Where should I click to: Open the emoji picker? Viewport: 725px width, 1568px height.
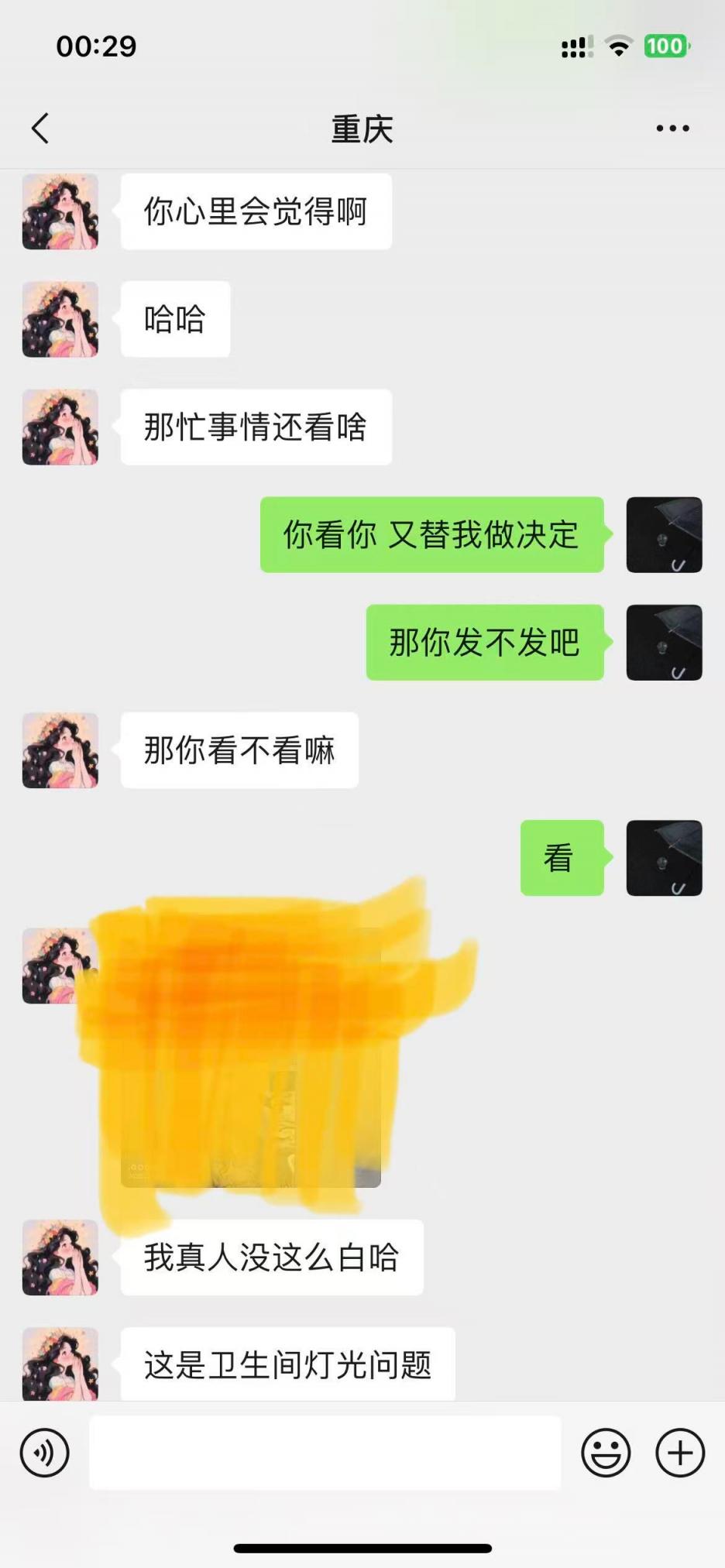[x=606, y=1453]
